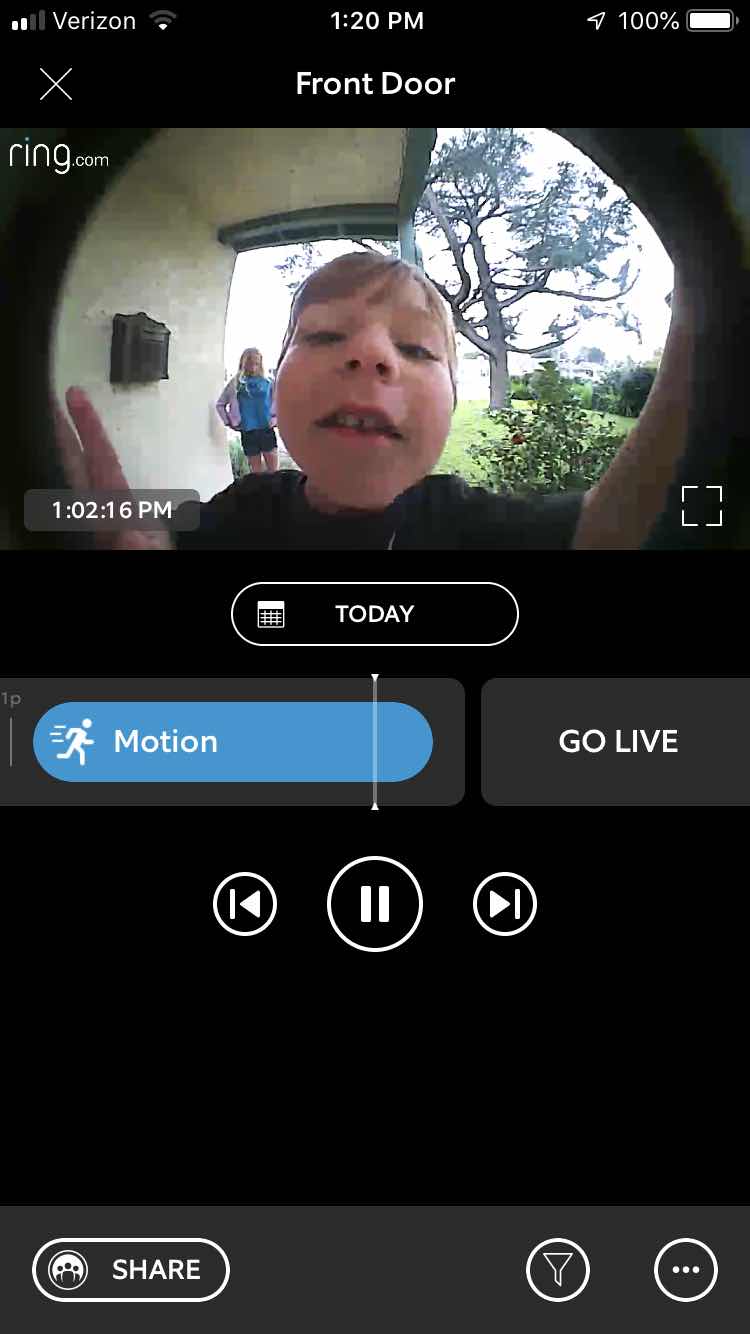Tap GO LIVE to view live feed
The image size is (750, 1334).
(617, 742)
